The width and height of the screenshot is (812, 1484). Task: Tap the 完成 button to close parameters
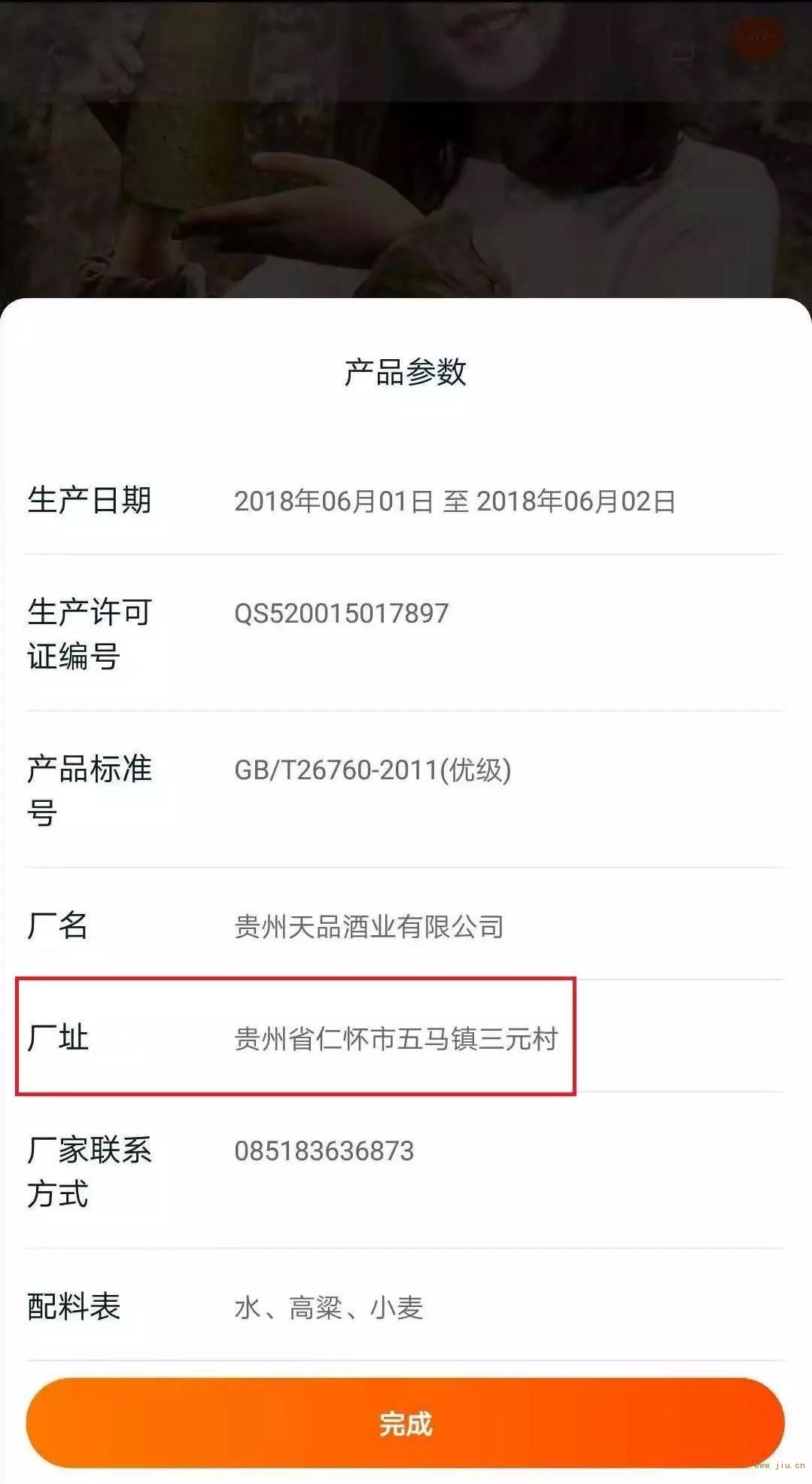(x=405, y=1423)
